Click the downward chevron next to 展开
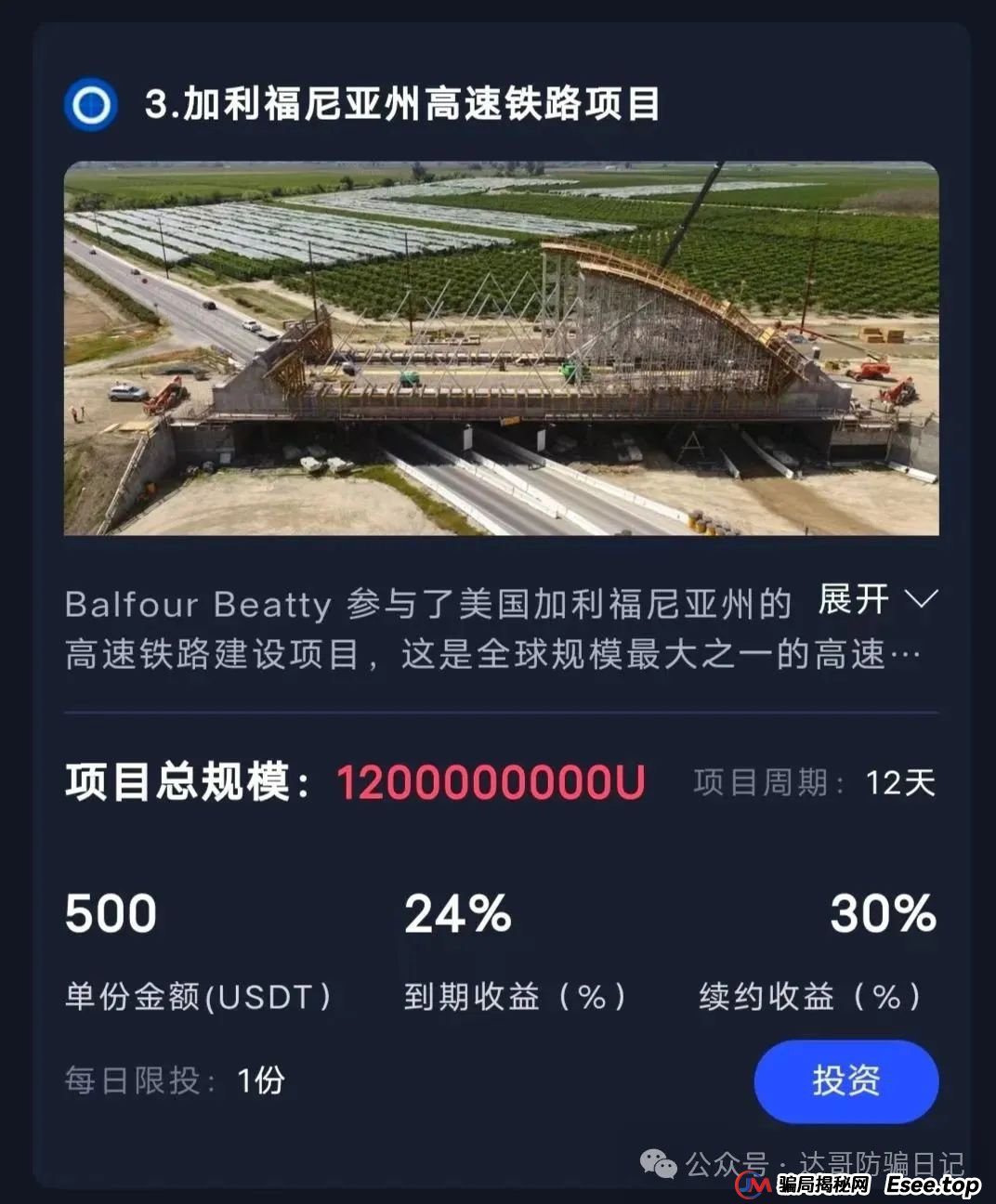Screen dimensions: 996x1204 (919, 601)
